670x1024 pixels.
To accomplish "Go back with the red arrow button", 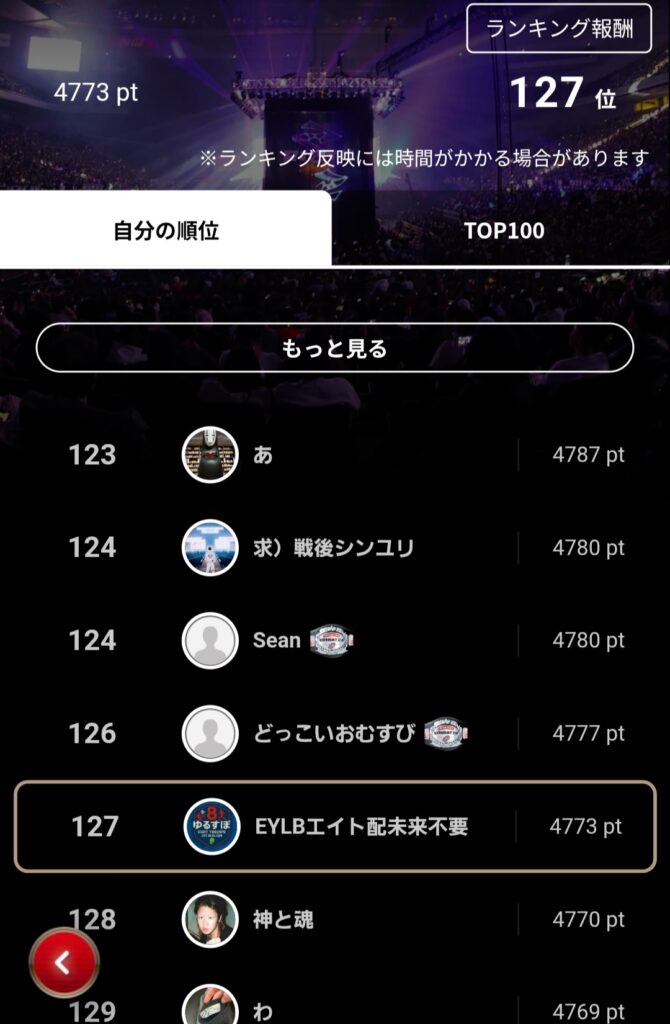I will pos(64,963).
